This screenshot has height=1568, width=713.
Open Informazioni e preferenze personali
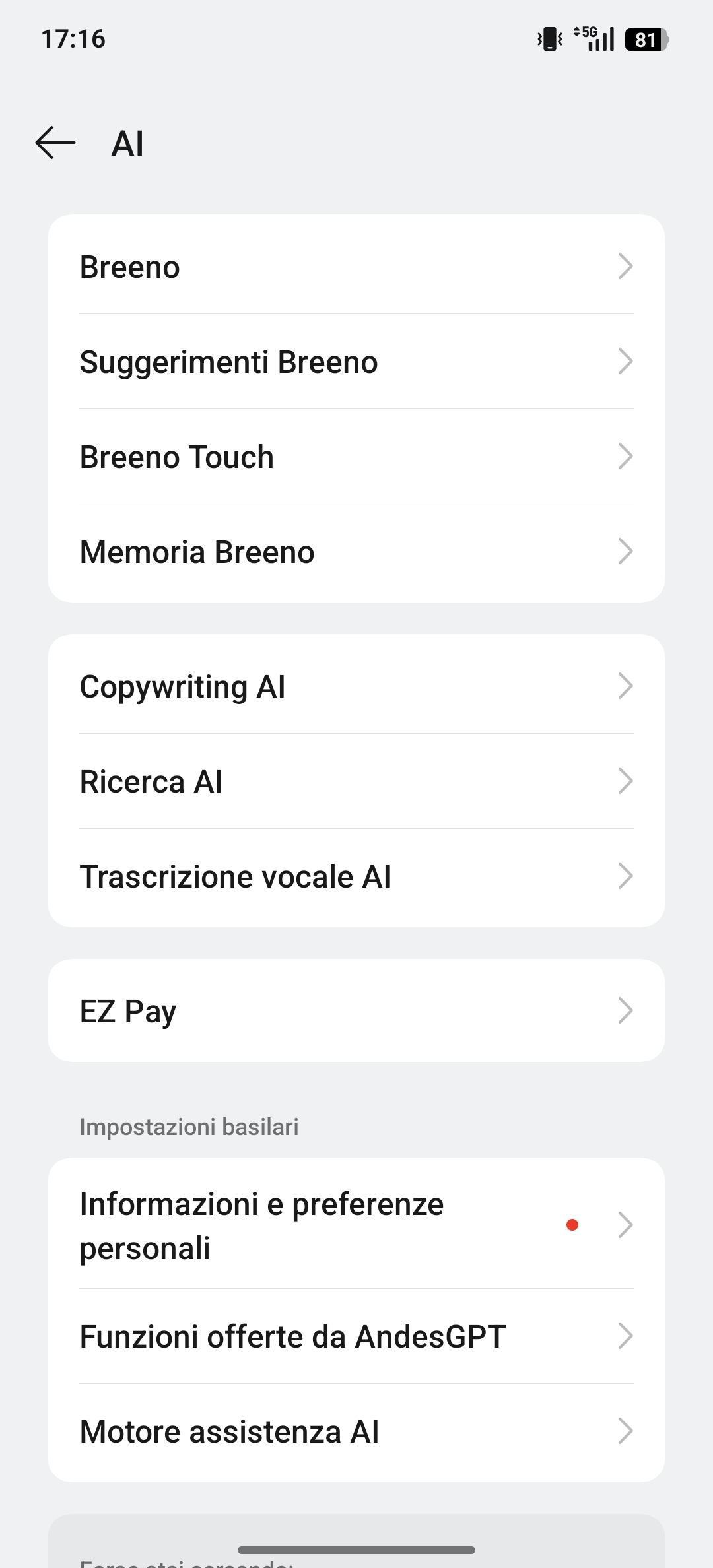pyautogui.click(x=356, y=1225)
